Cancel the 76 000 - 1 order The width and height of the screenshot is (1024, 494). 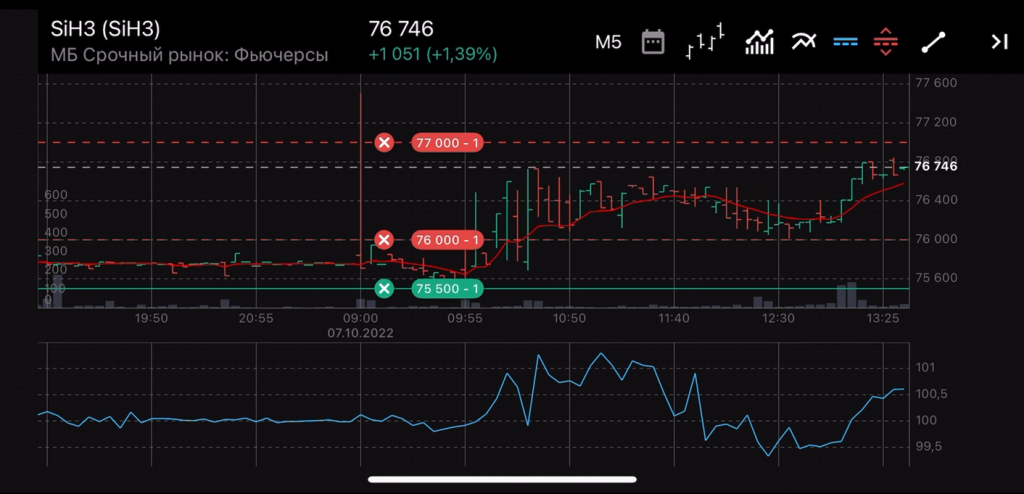384,240
